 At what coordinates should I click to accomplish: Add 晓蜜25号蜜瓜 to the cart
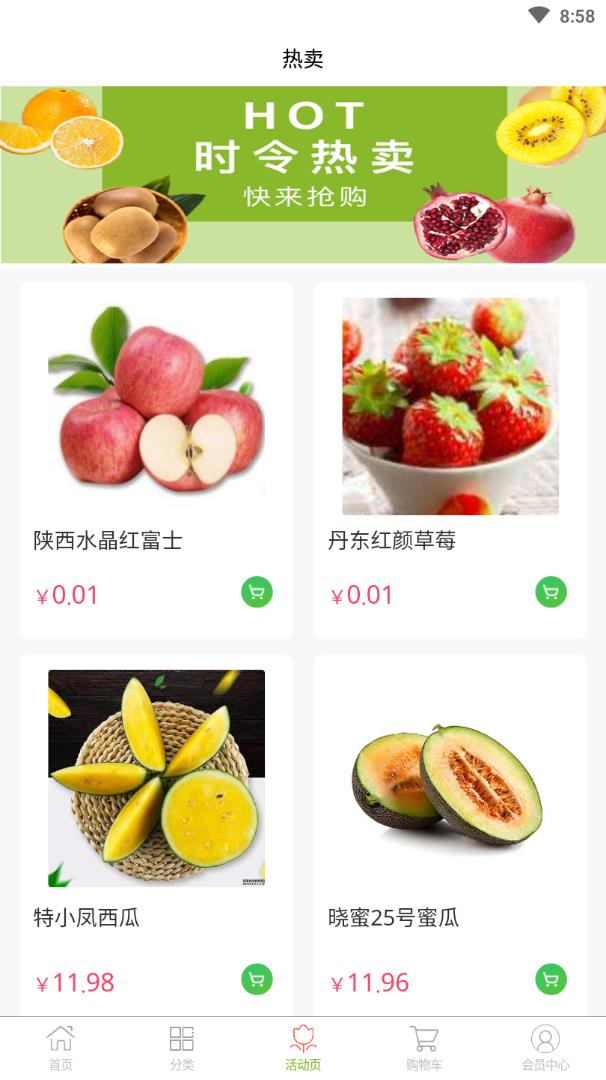[x=551, y=979]
